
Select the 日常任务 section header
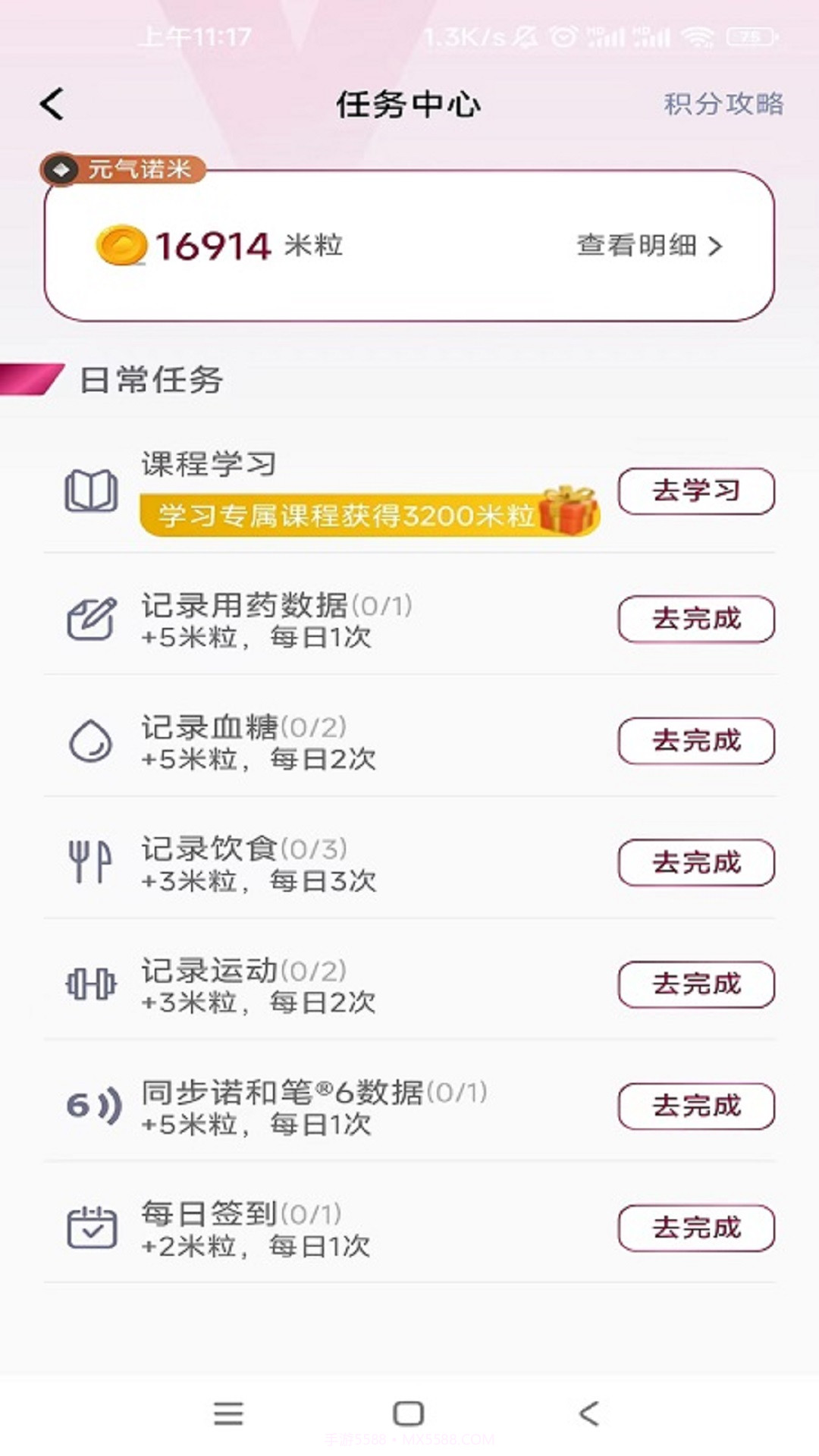(x=152, y=381)
